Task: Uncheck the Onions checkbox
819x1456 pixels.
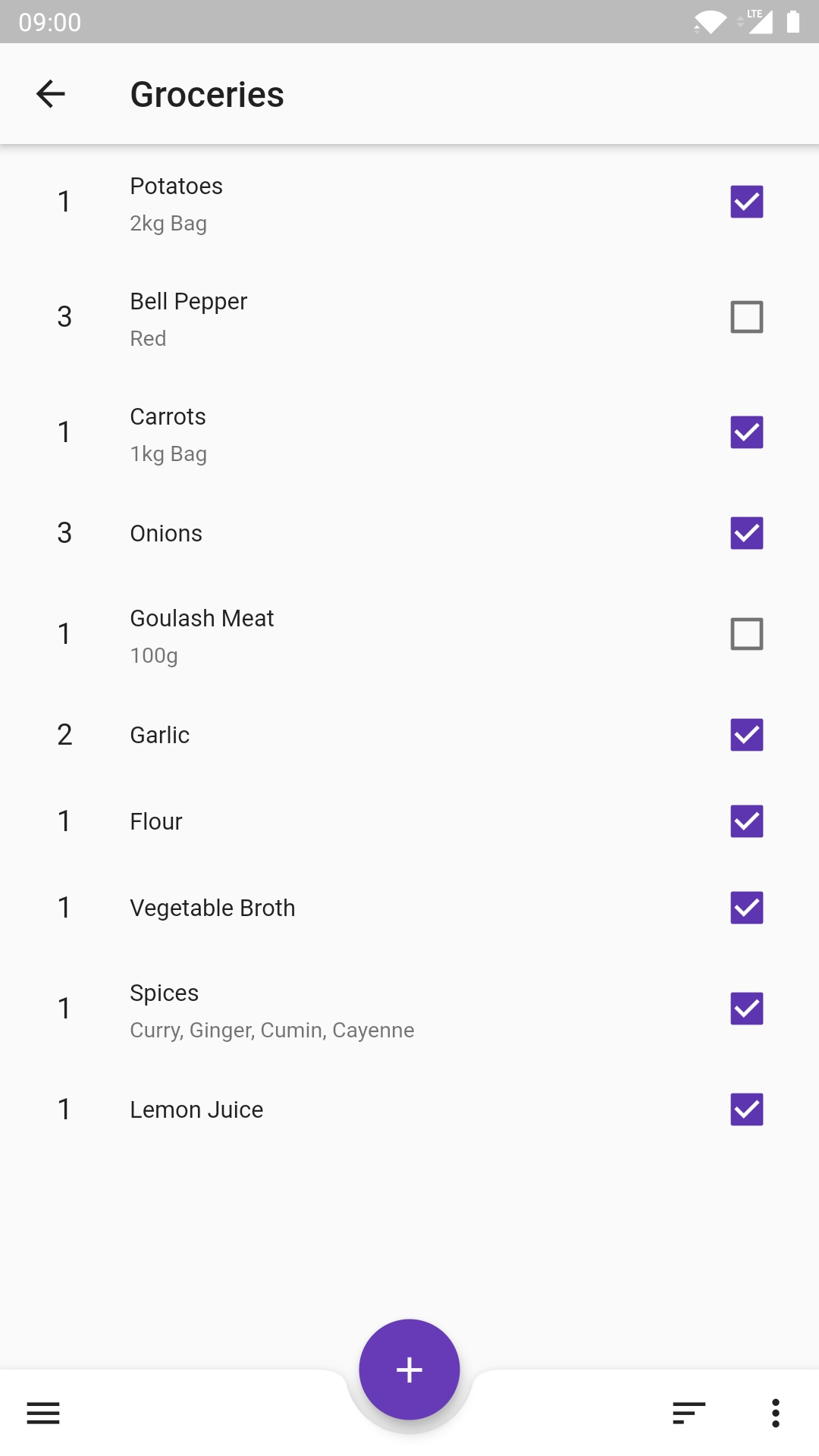Action: click(x=747, y=533)
